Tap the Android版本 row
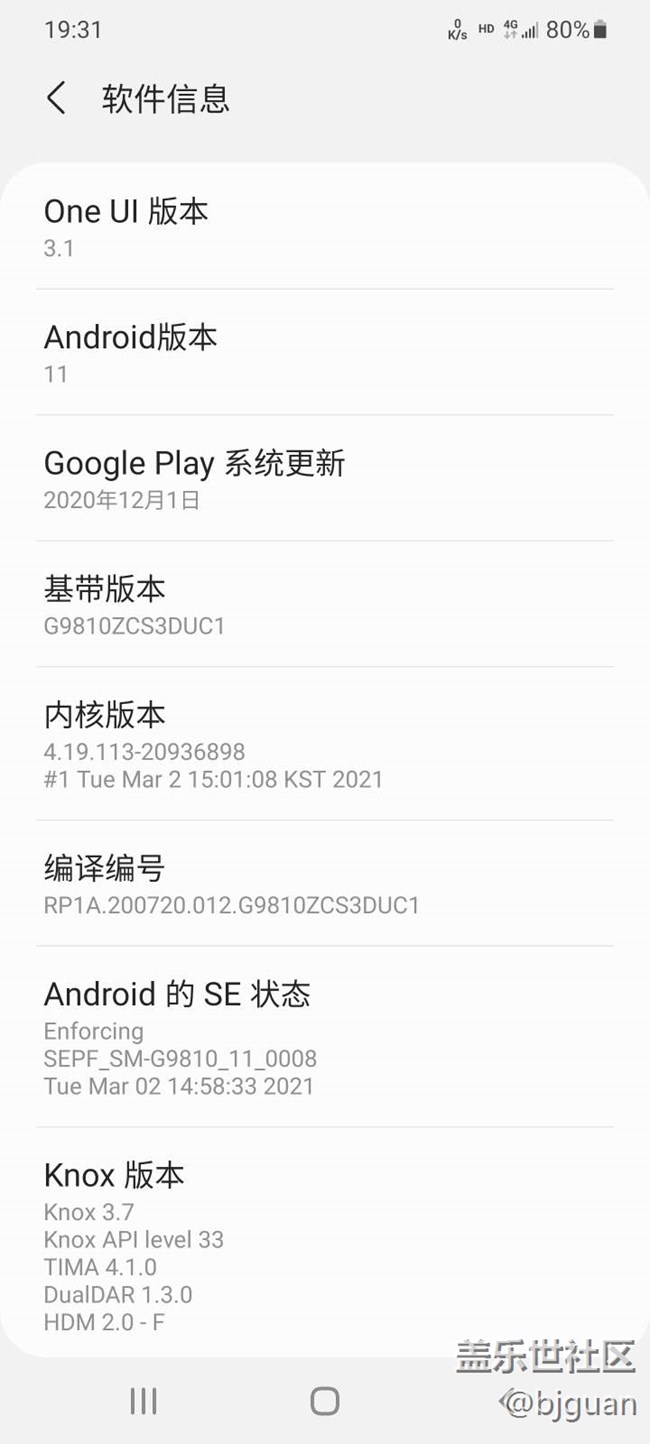The image size is (650, 1444). coord(325,353)
